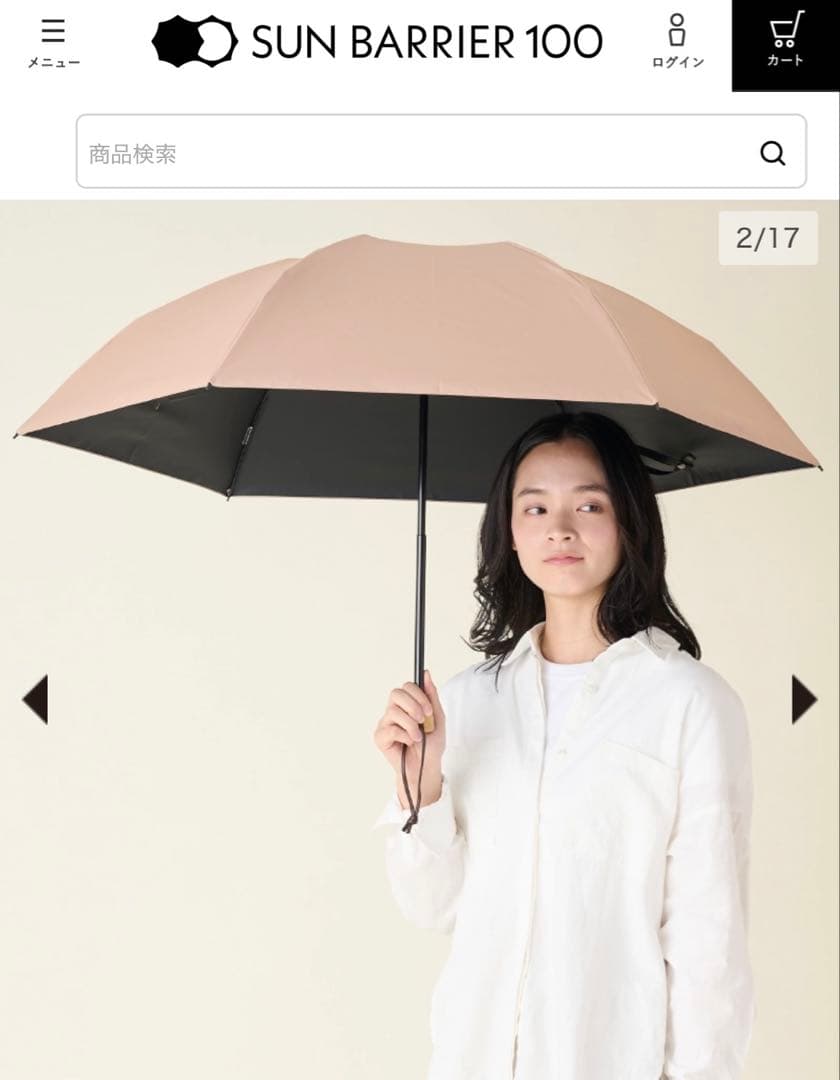Go to the ログイン login page
The image size is (840, 1080).
pos(677,43)
